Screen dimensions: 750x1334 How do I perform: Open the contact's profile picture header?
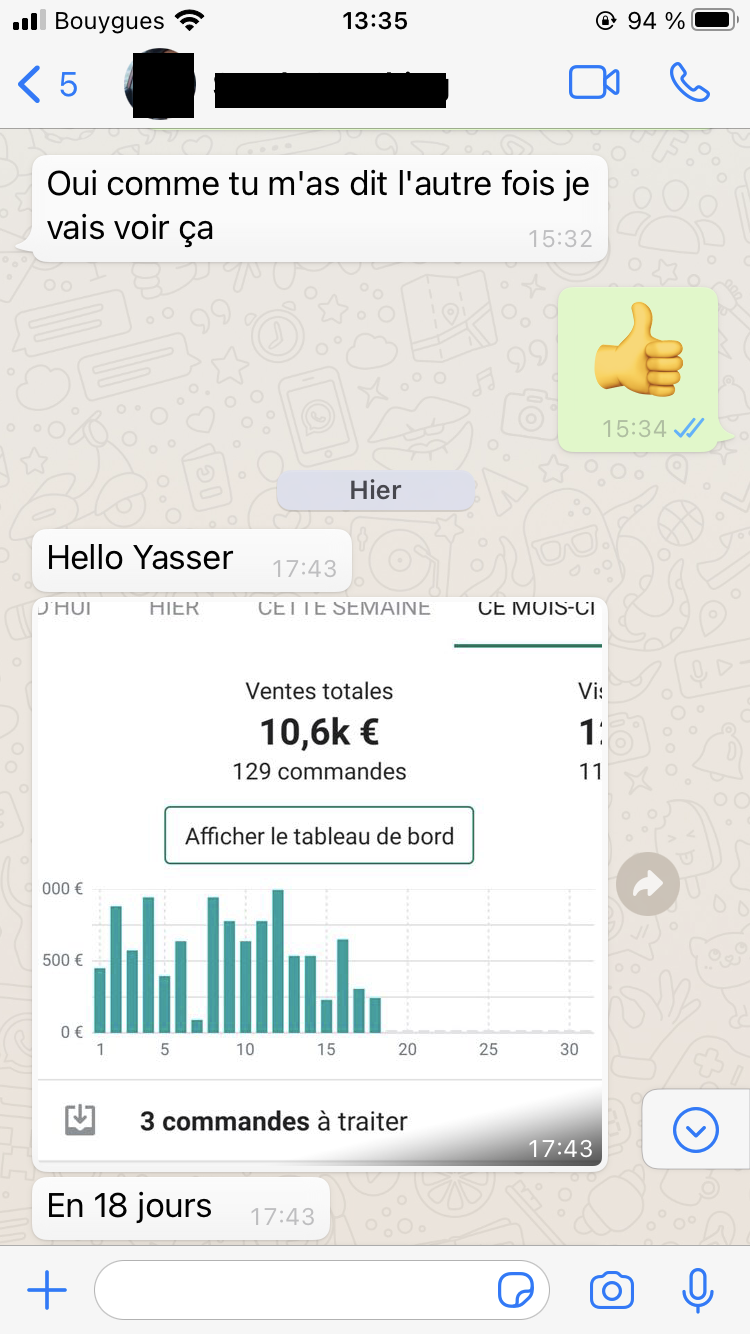(160, 85)
